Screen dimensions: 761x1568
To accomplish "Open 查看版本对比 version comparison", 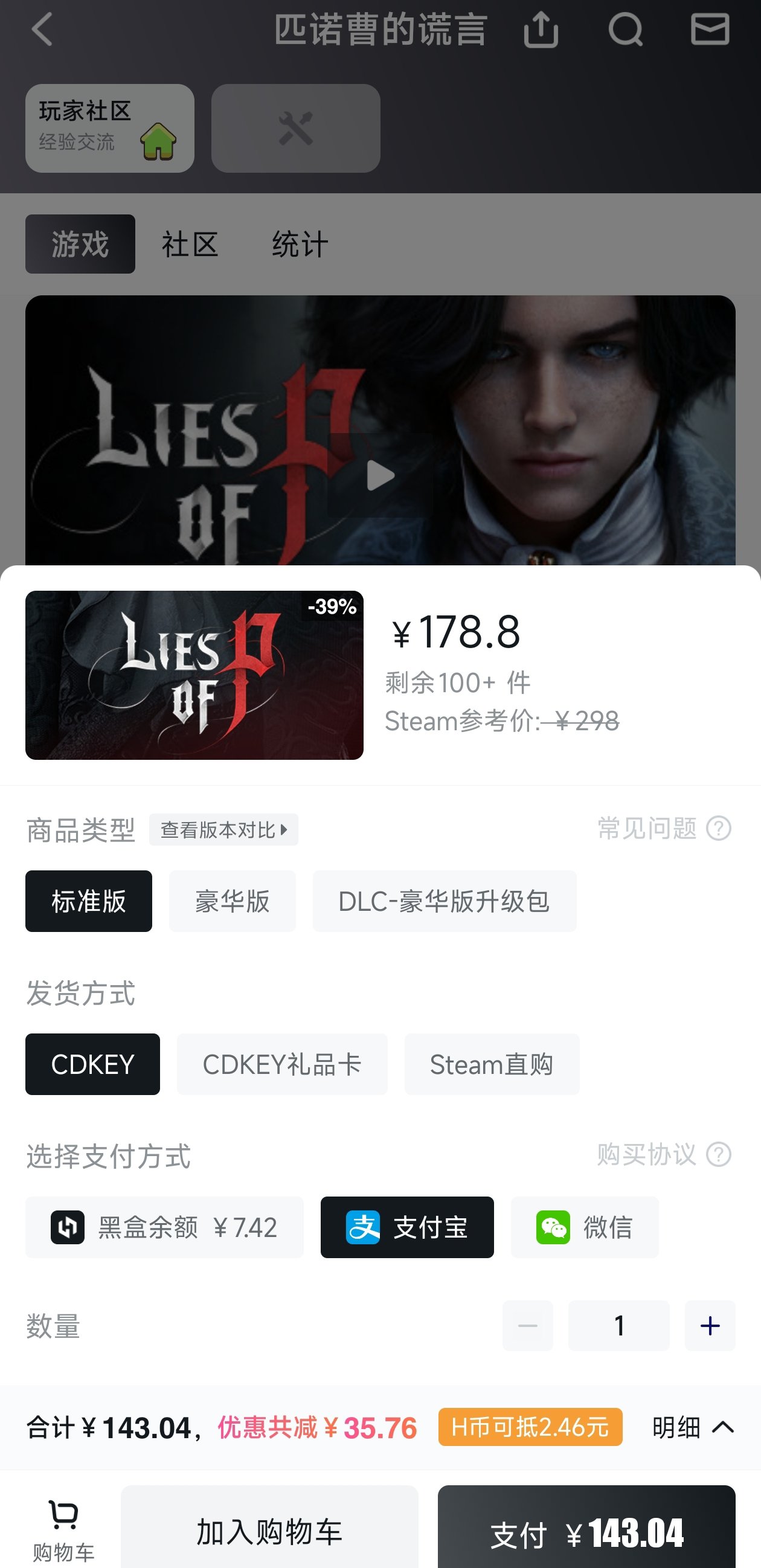I will click(x=223, y=830).
